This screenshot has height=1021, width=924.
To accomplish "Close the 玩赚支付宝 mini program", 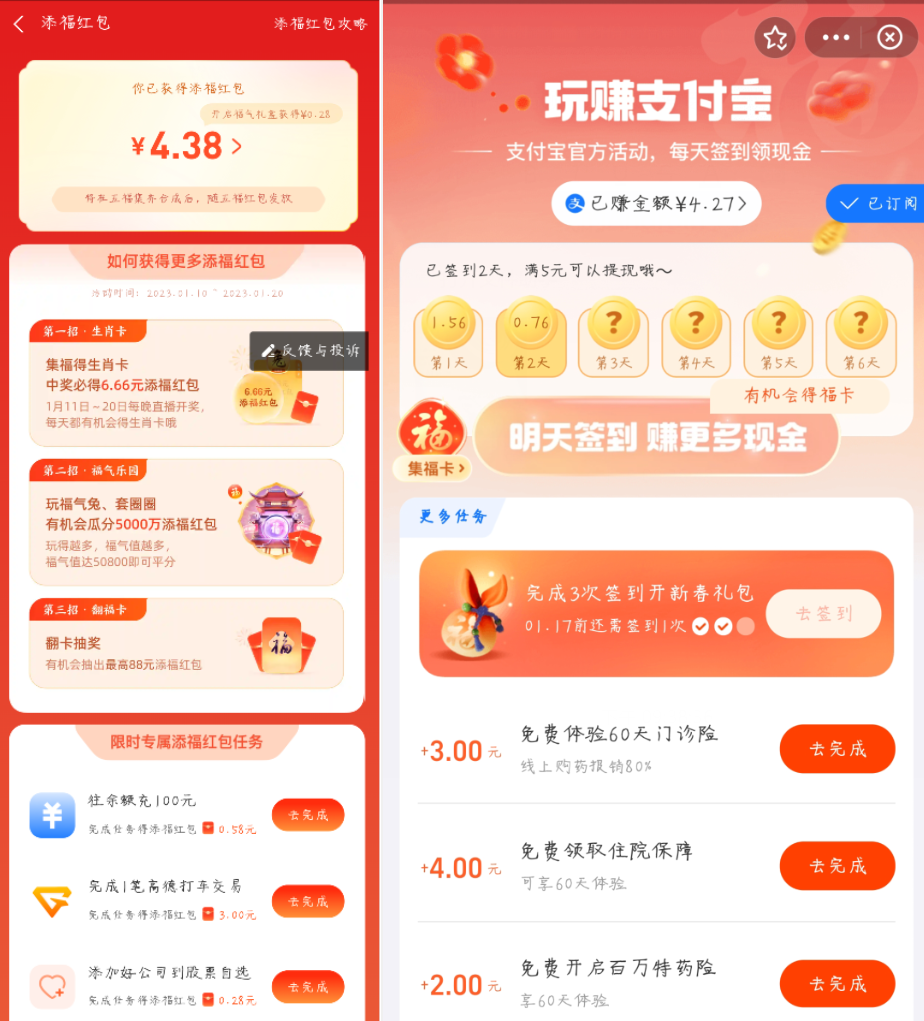I will point(889,38).
